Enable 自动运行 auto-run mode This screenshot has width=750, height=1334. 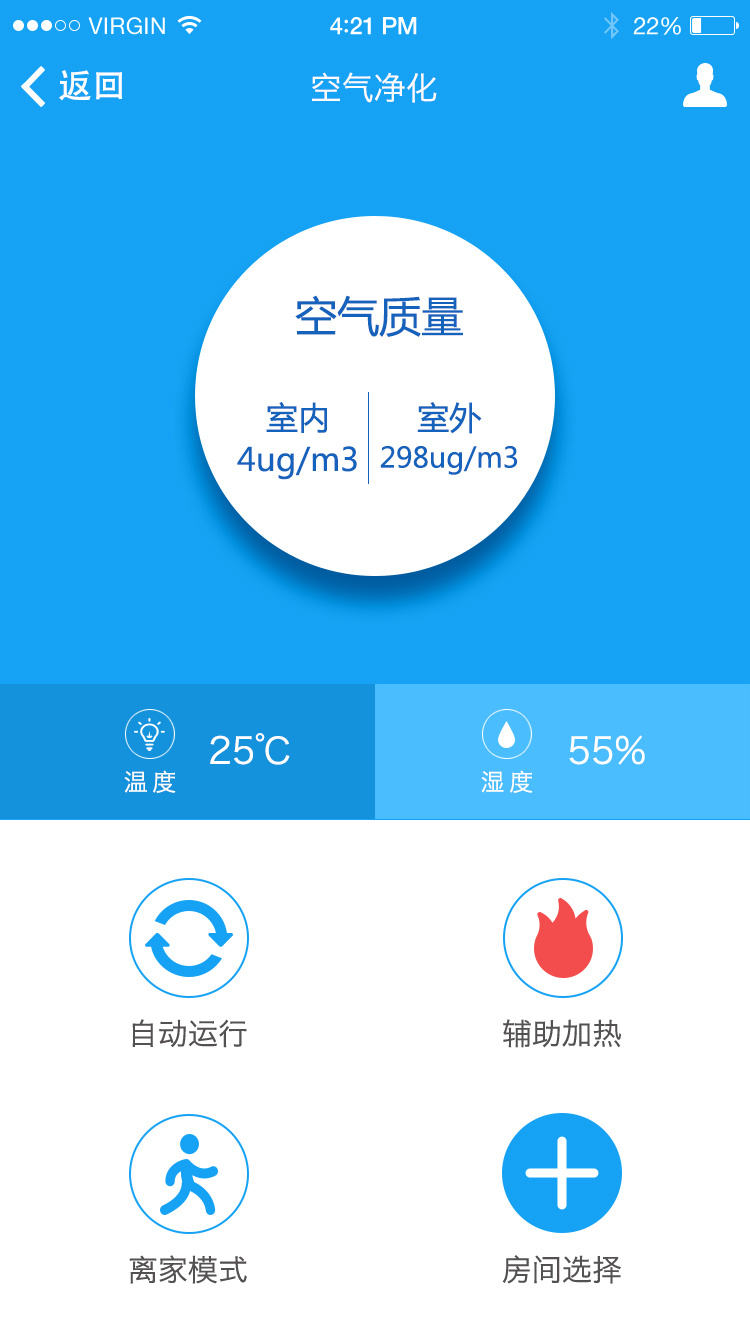189,938
